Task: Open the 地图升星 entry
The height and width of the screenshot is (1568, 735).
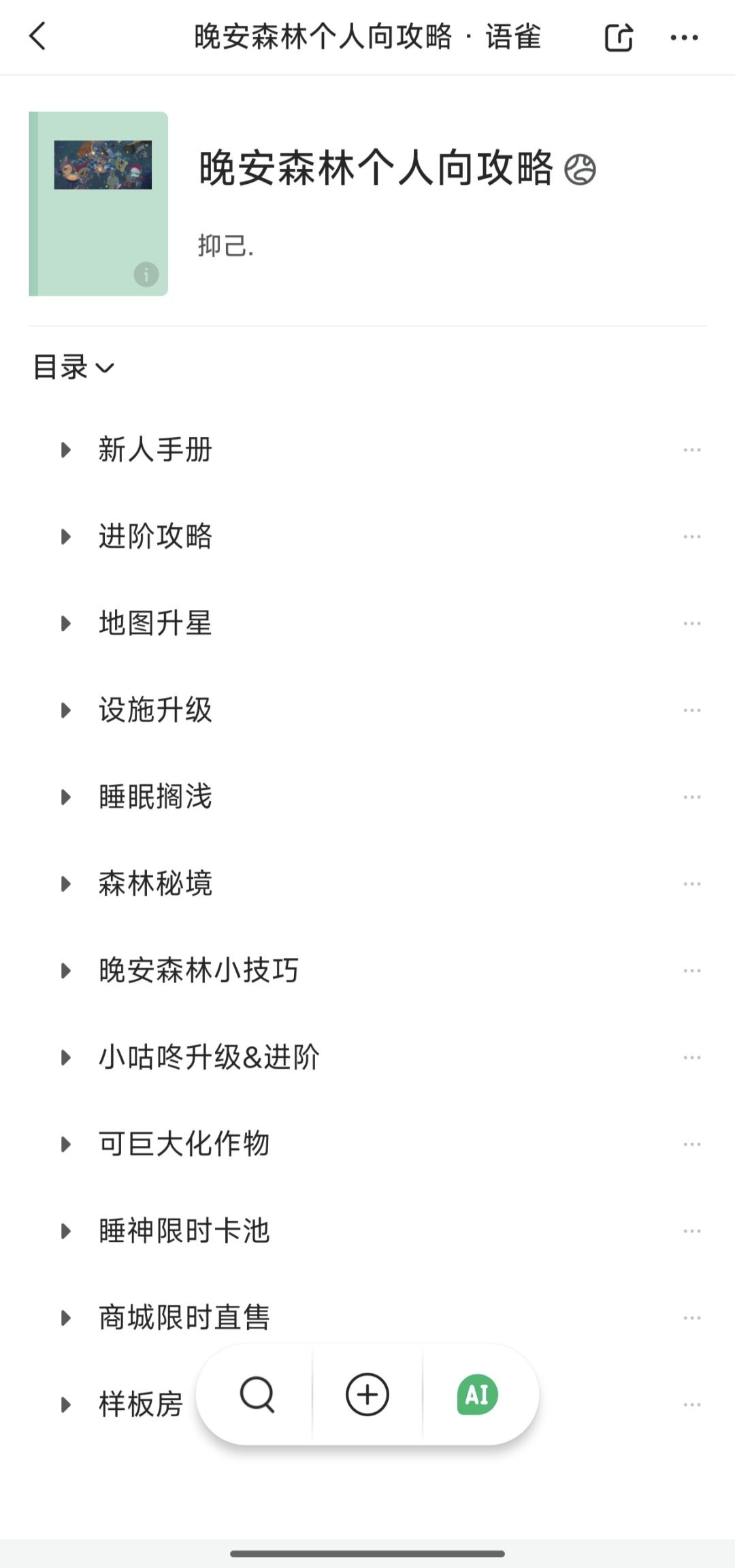Action: 155,624
